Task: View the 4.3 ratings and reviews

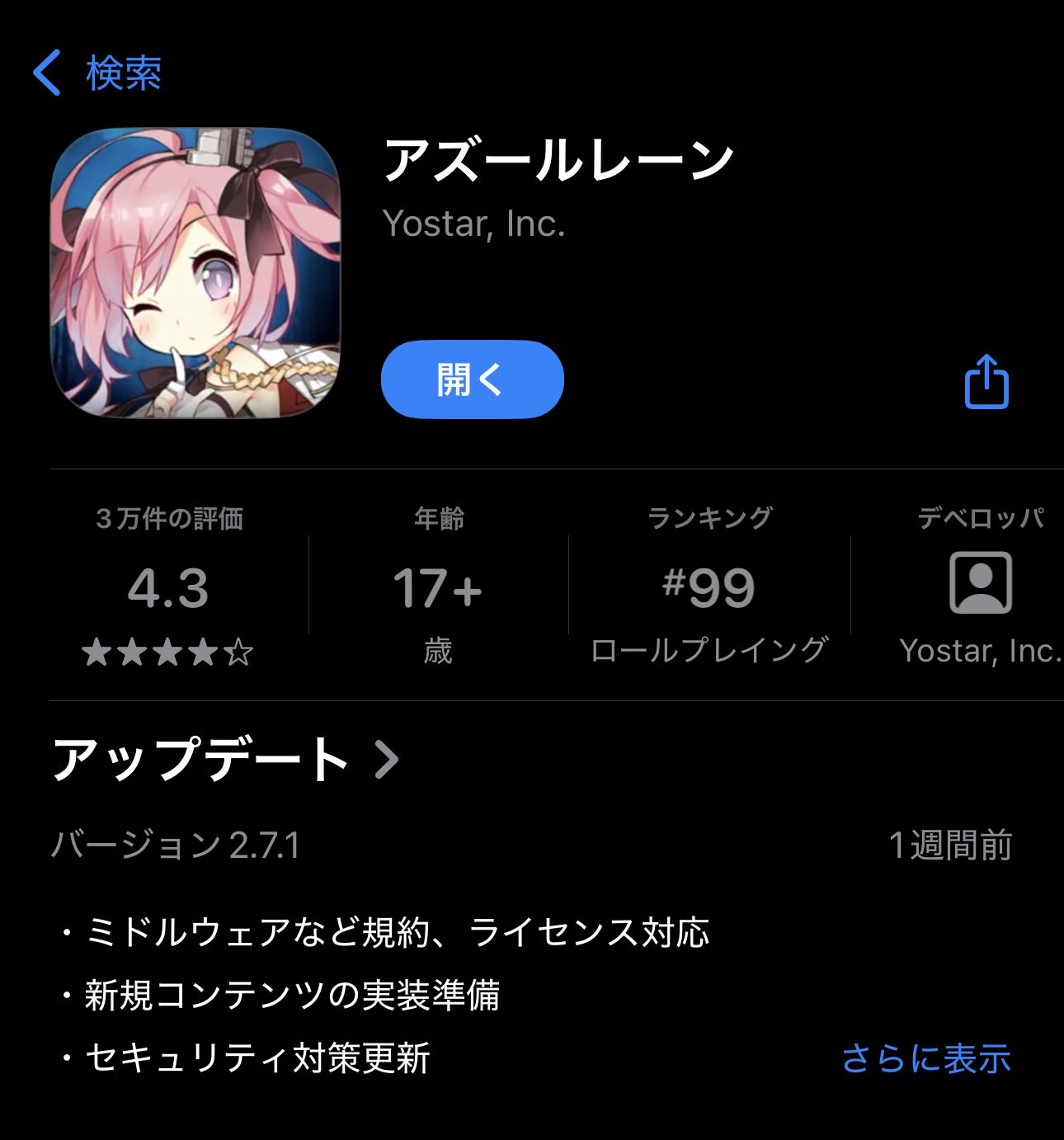Action: (168, 587)
